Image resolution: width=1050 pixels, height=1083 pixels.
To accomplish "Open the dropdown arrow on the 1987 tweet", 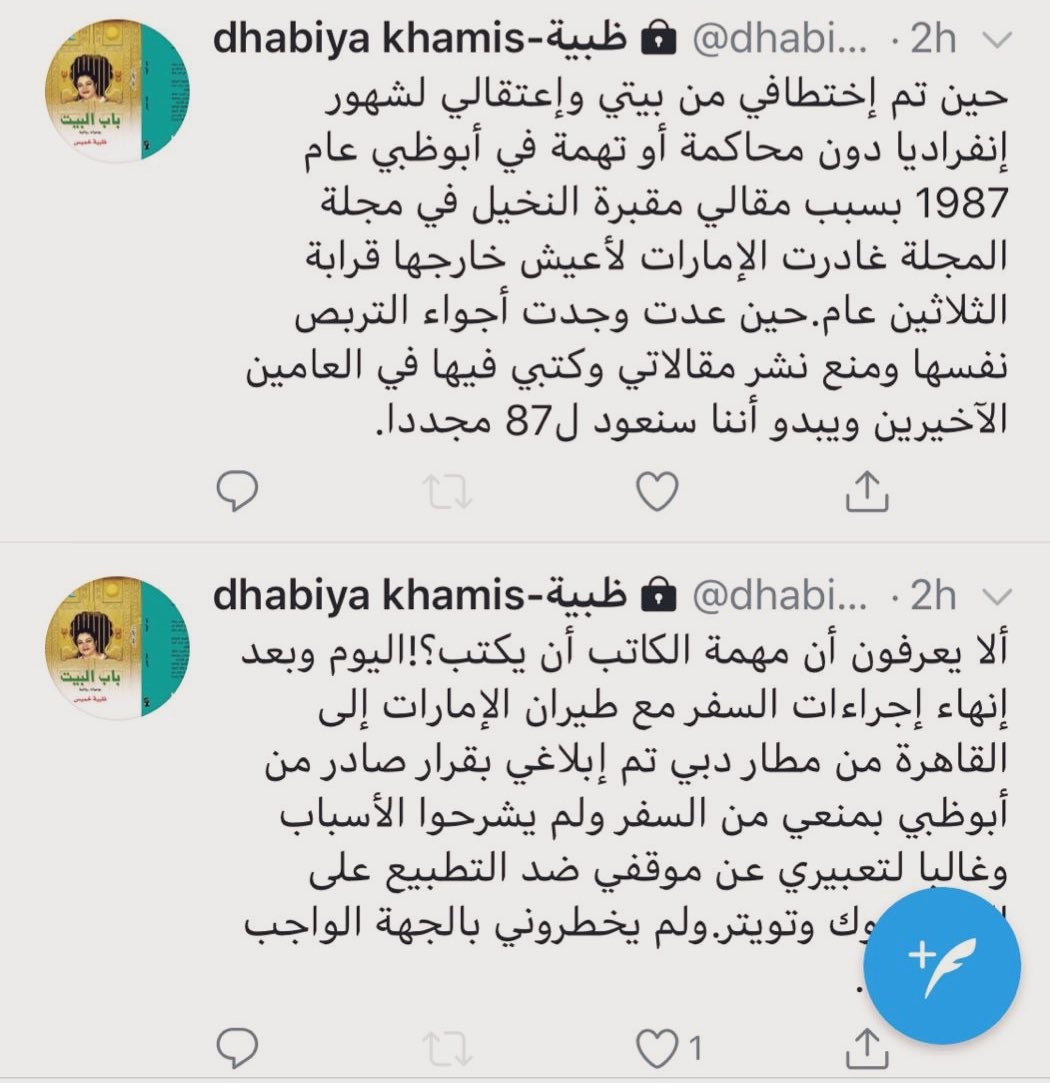I will [998, 39].
